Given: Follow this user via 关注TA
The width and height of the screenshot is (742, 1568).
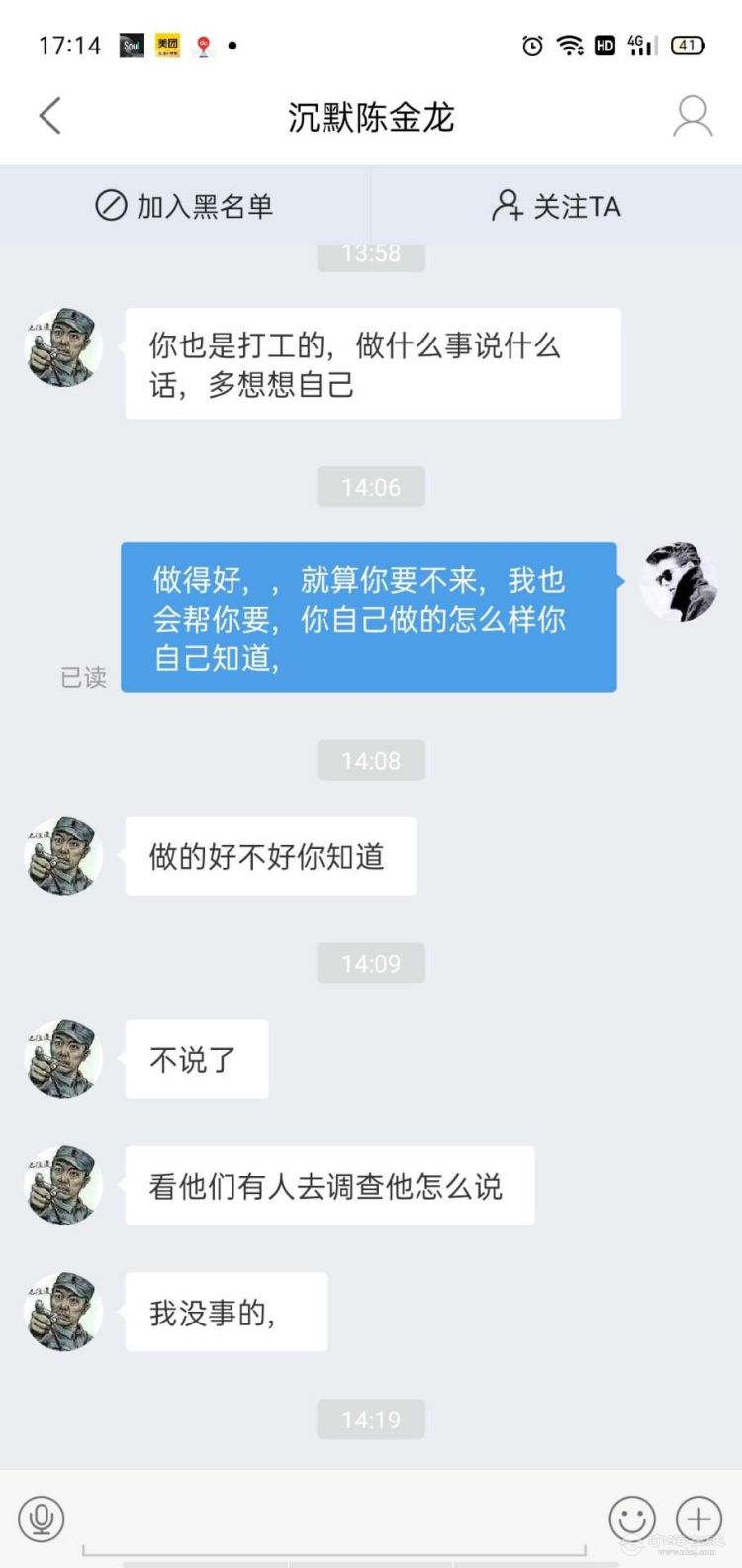Looking at the screenshot, I should [x=556, y=206].
